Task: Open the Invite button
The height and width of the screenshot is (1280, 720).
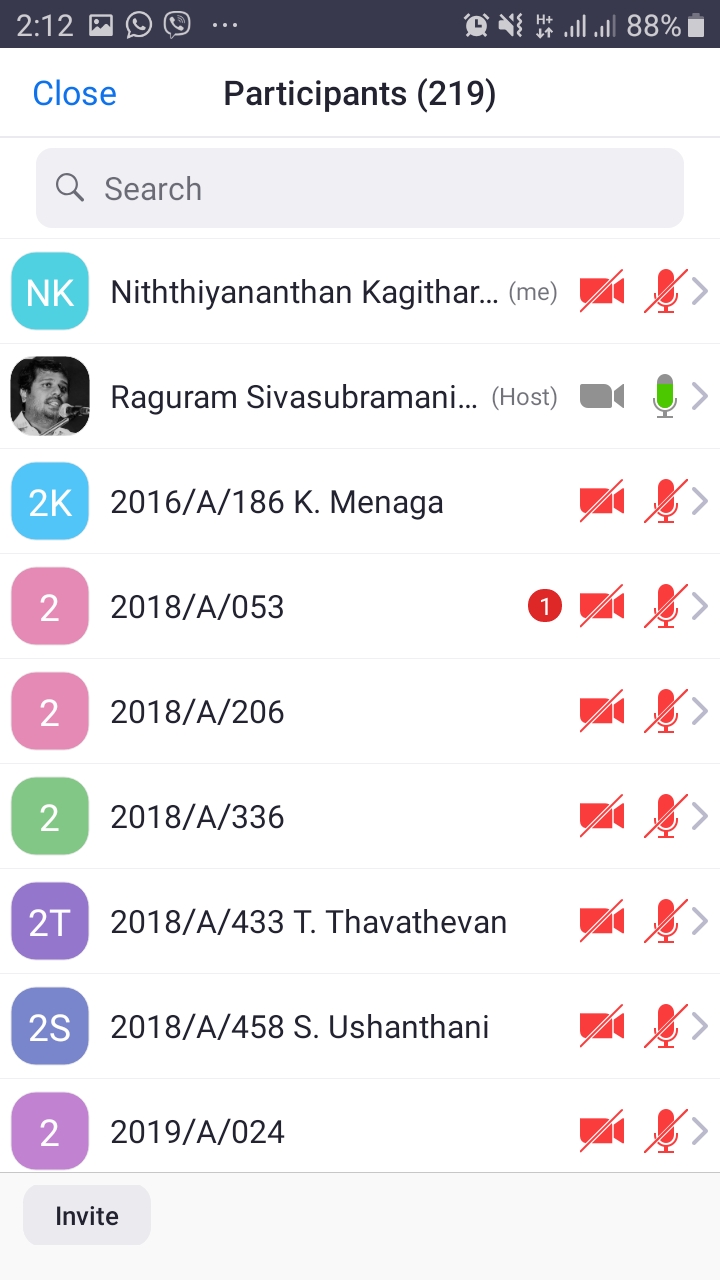Action: click(x=87, y=1215)
